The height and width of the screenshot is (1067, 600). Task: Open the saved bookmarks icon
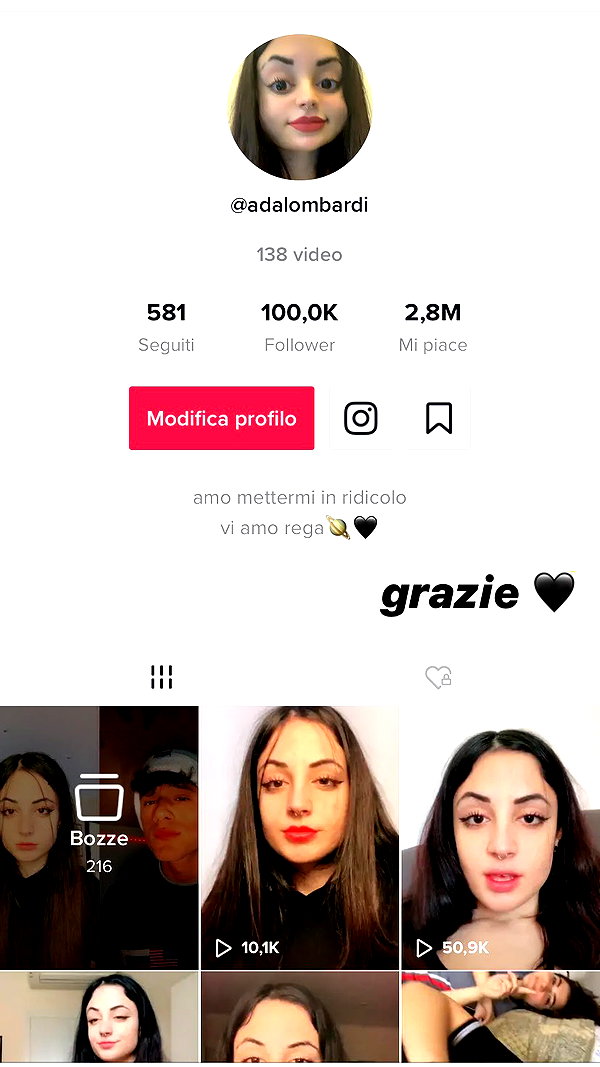tap(439, 418)
